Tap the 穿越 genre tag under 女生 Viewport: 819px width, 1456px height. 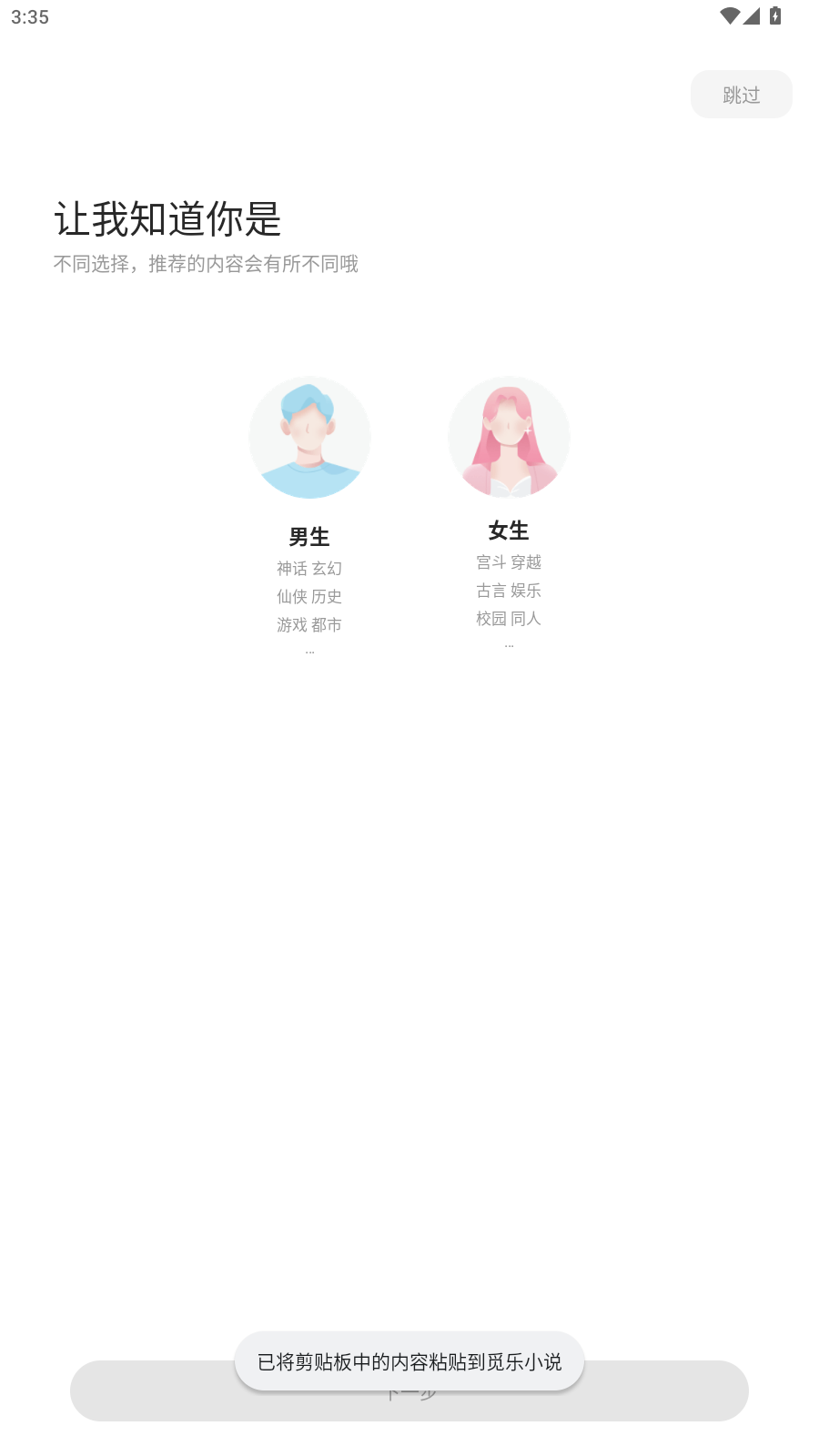point(527,561)
